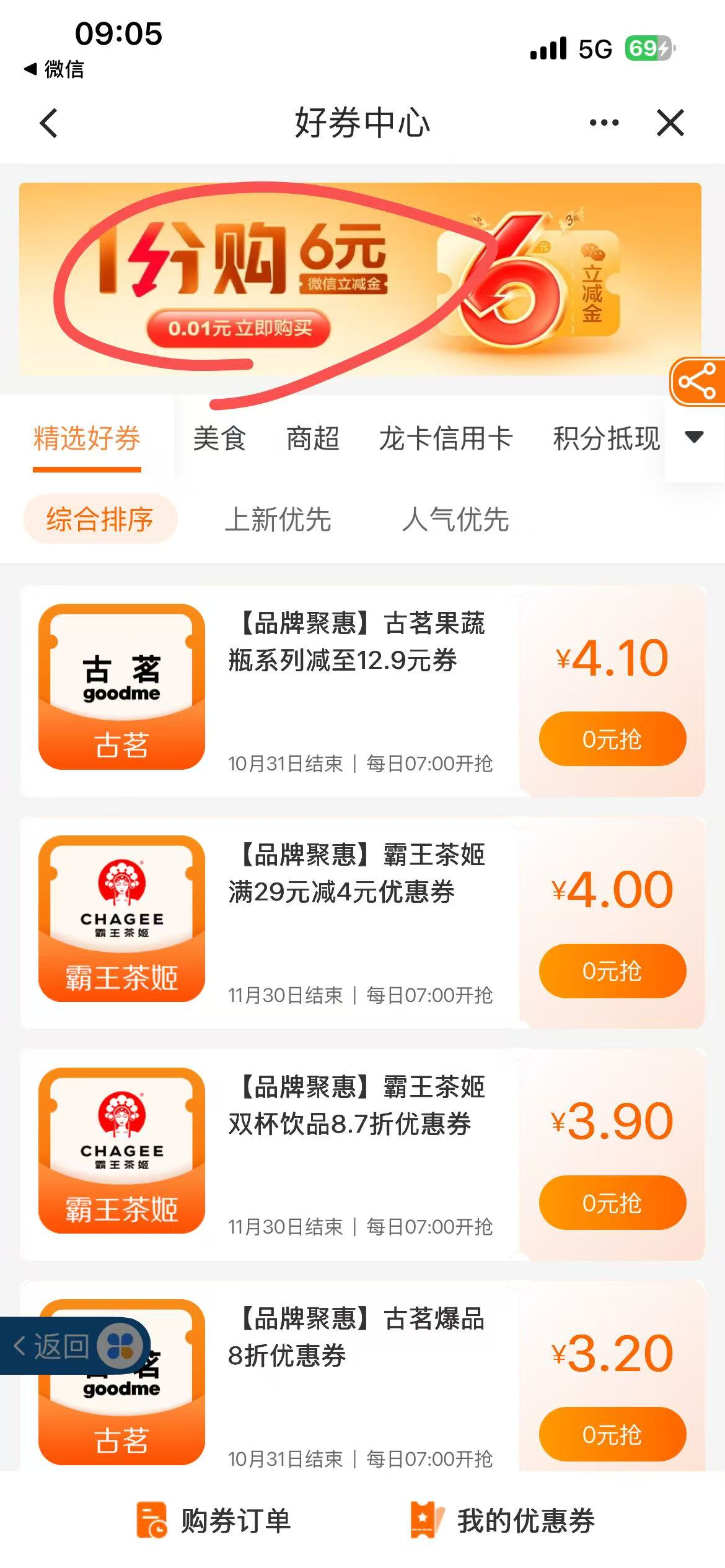Switch to the 美食 category tab
The image size is (725, 1568).
point(219,438)
